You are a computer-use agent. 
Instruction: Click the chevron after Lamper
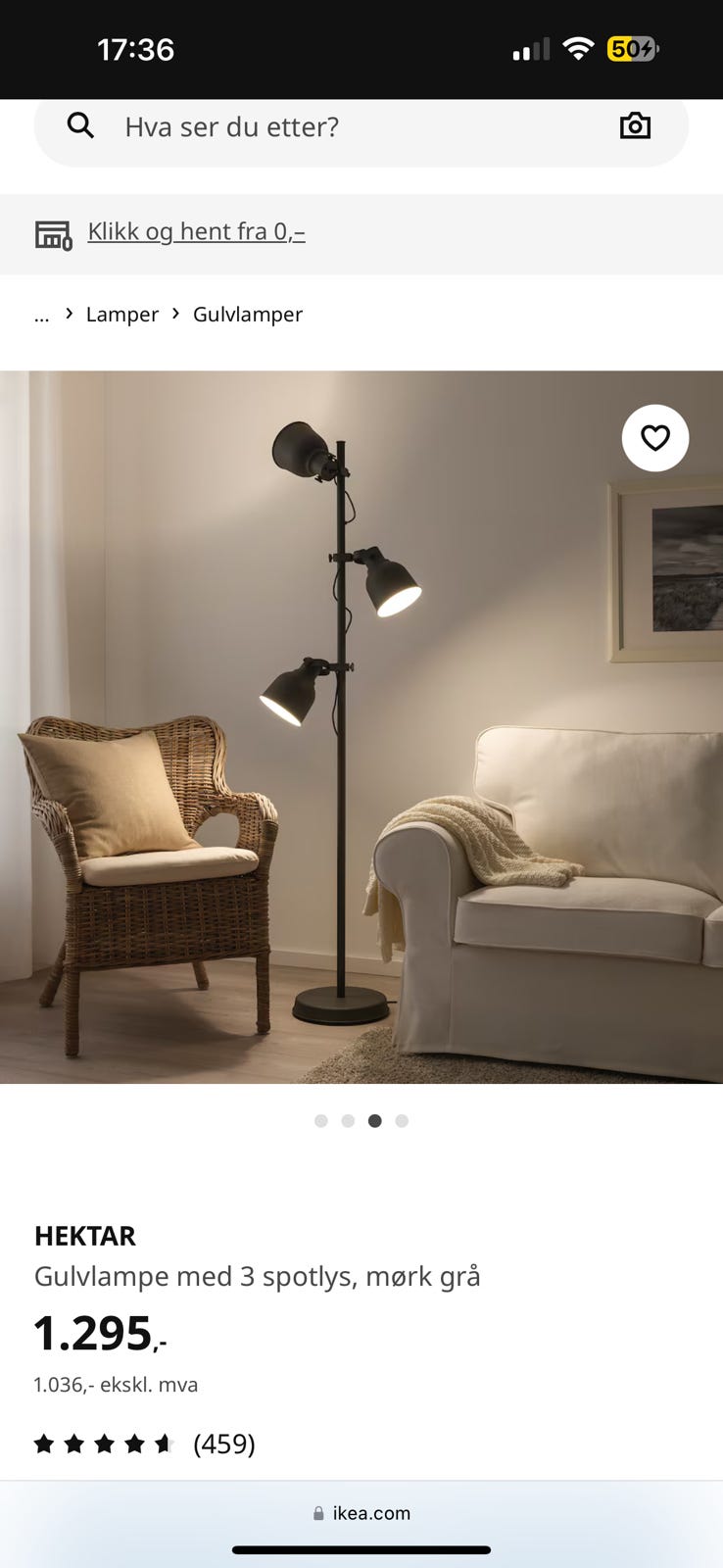tap(175, 314)
